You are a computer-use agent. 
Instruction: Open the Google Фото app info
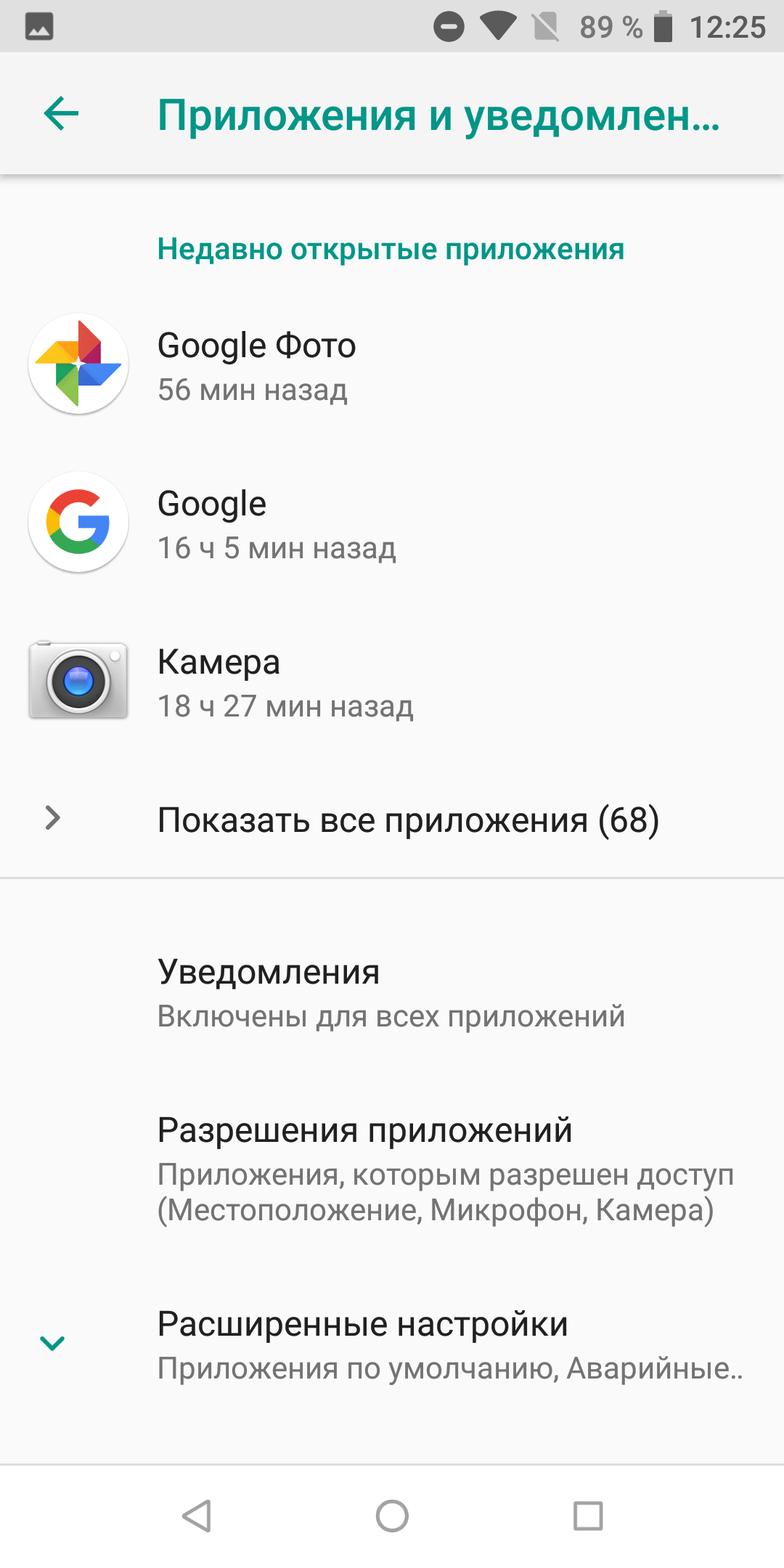click(392, 364)
